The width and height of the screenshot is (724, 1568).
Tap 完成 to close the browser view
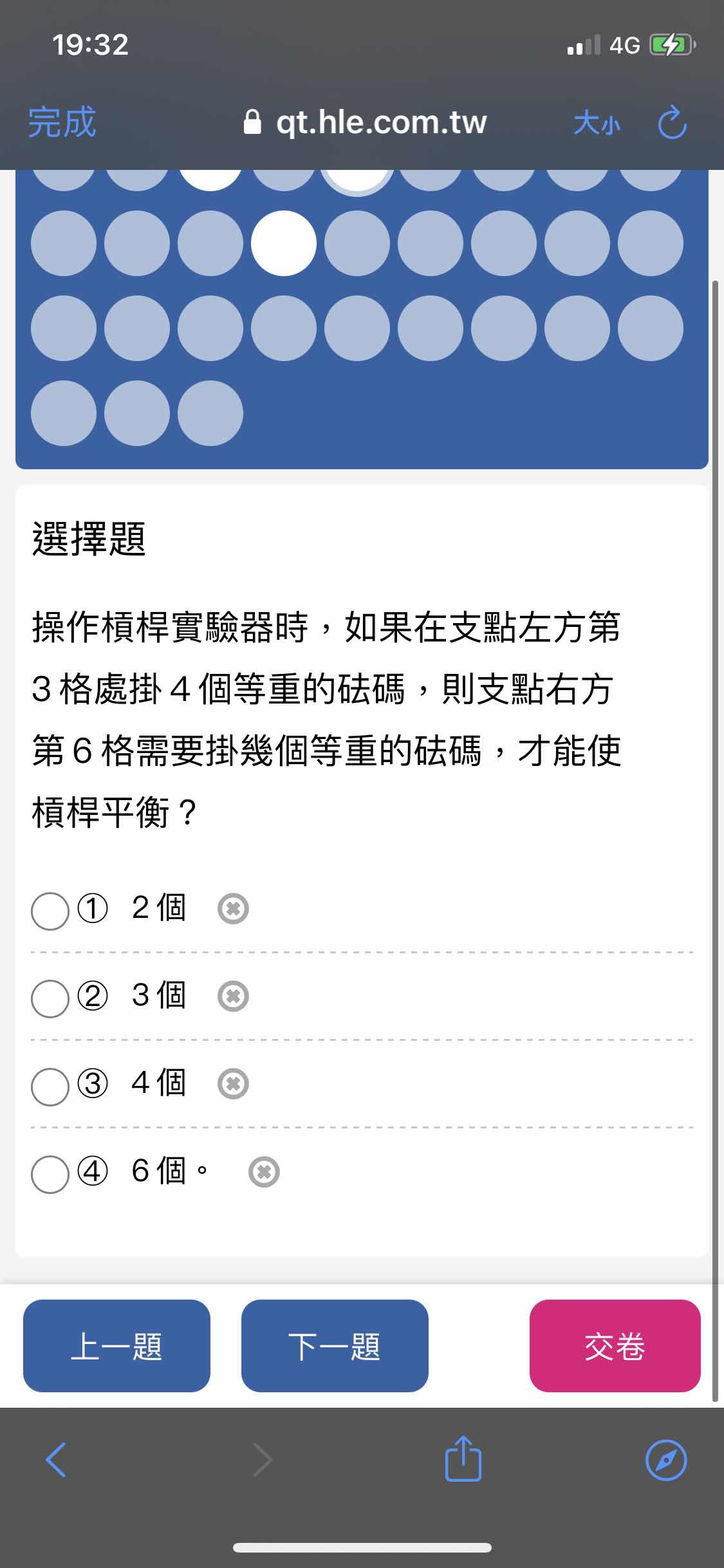[x=62, y=122]
